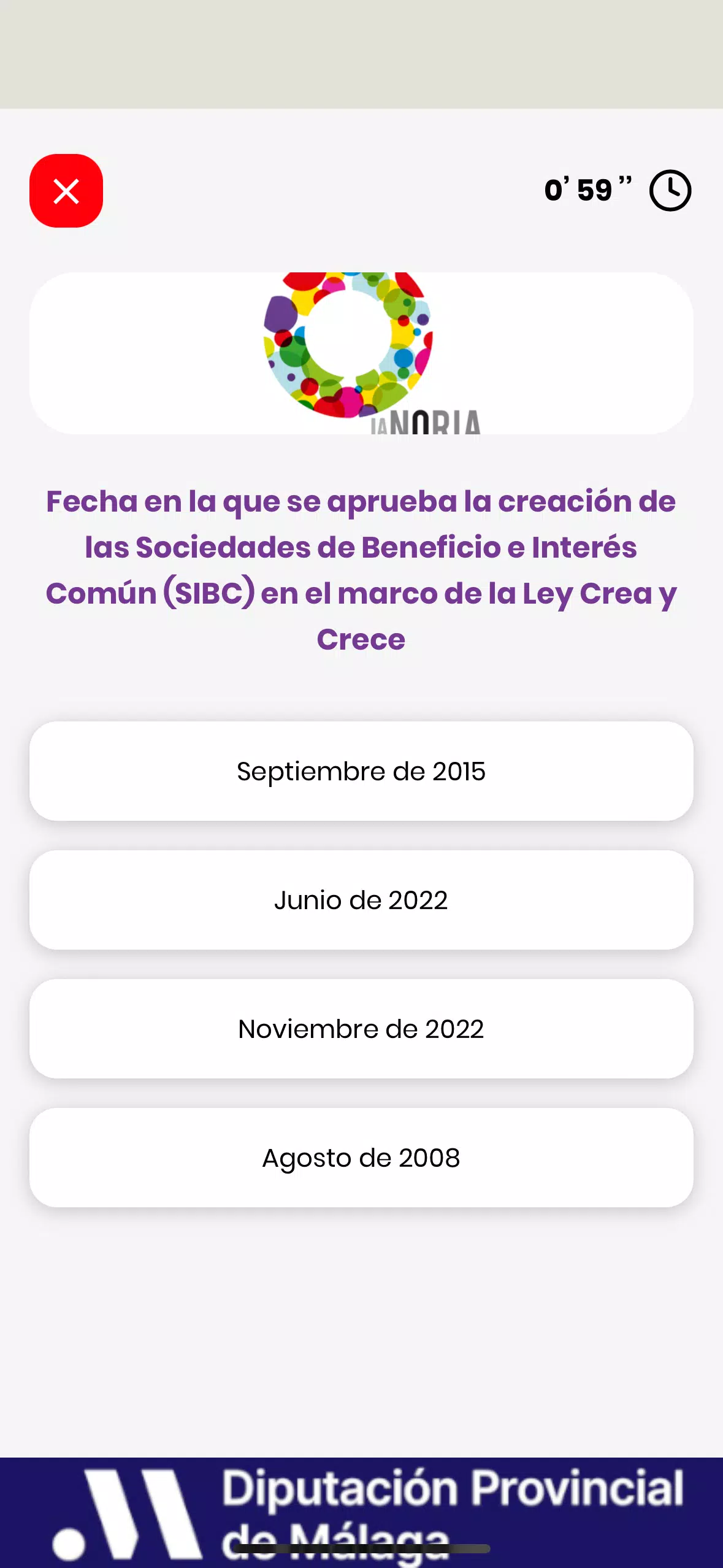The height and width of the screenshot is (1568, 723).
Task: Choose the answer Junio de 2022
Action: tap(361, 900)
